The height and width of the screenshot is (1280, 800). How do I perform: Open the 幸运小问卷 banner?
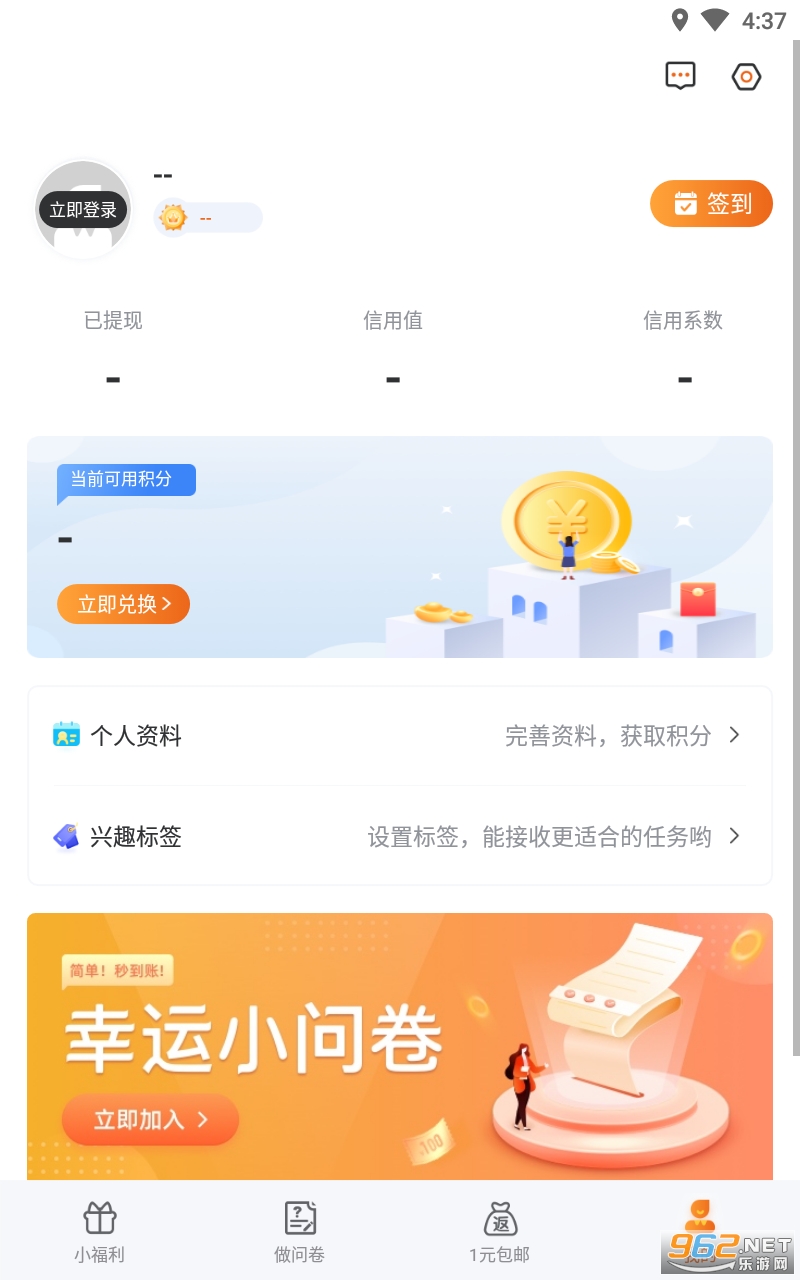pos(400,1046)
